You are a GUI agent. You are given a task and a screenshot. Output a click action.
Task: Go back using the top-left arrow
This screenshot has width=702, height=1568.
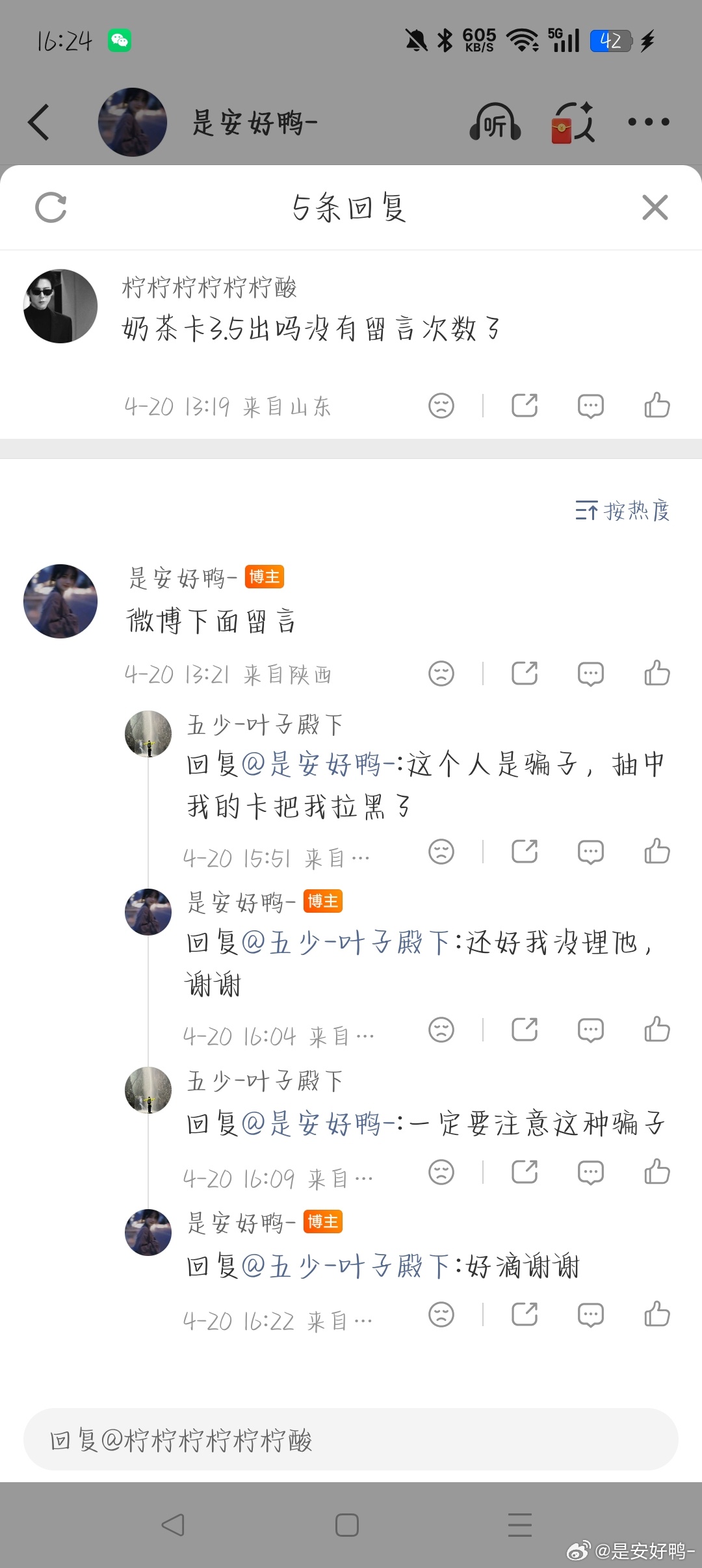point(39,122)
